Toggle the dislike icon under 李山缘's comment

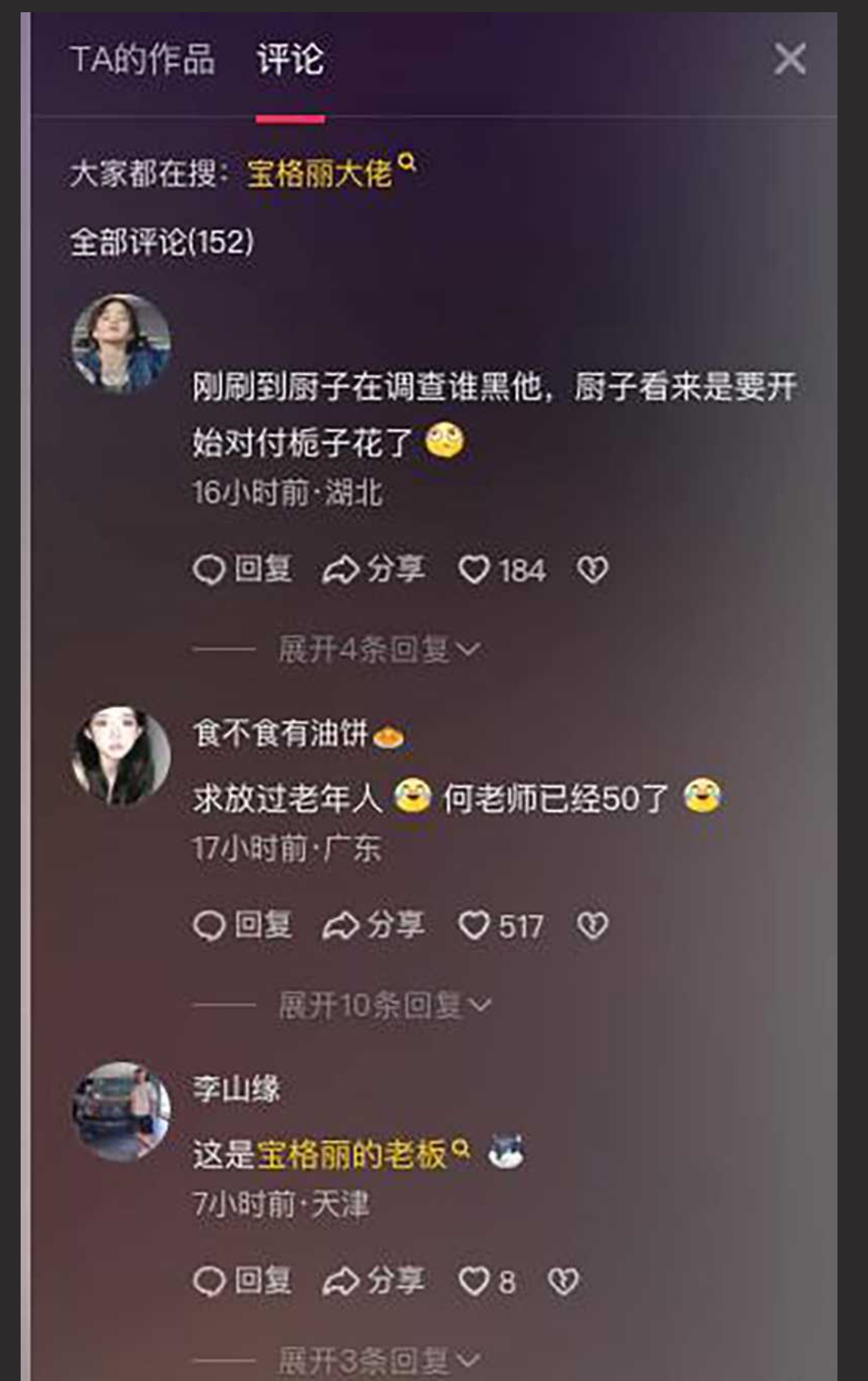coord(564,1280)
